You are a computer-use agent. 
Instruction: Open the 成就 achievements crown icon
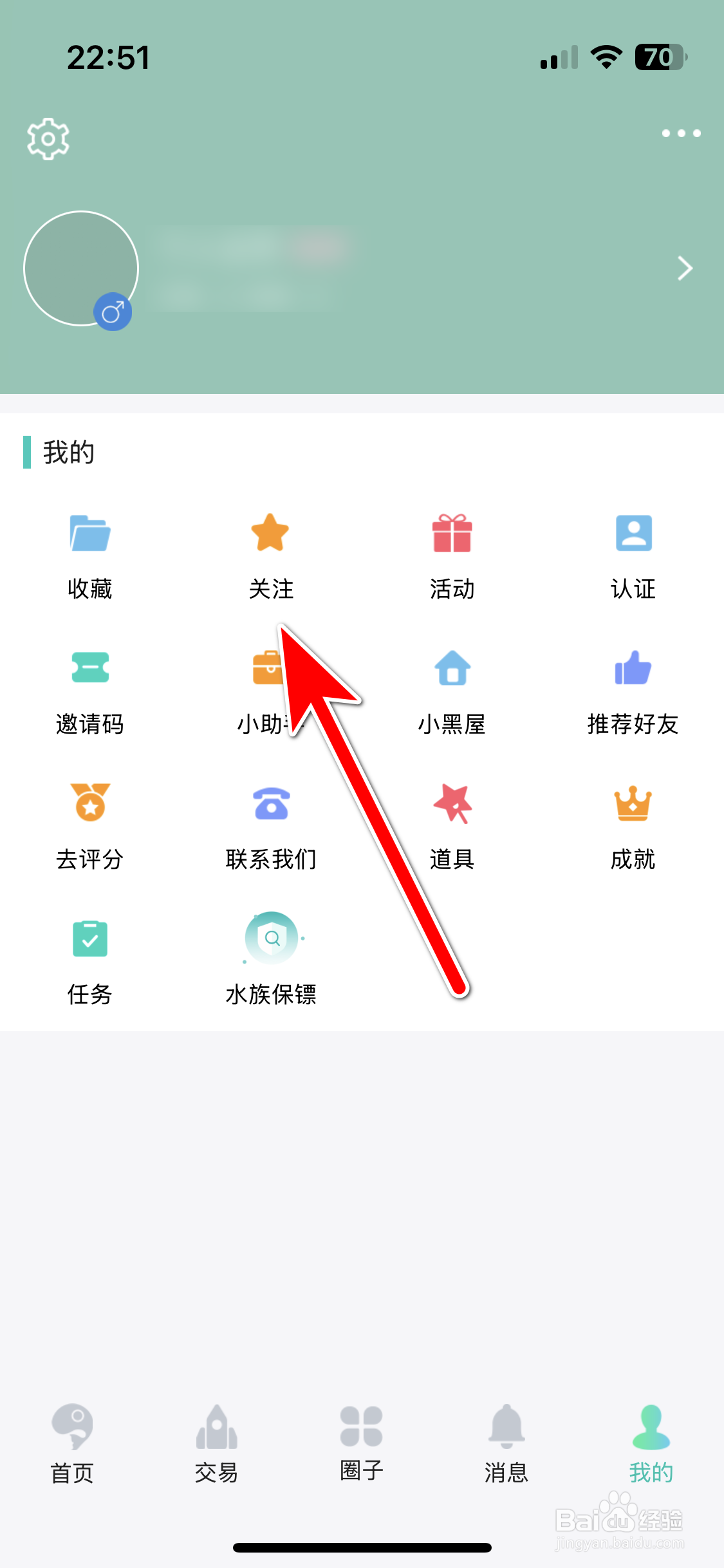click(633, 803)
